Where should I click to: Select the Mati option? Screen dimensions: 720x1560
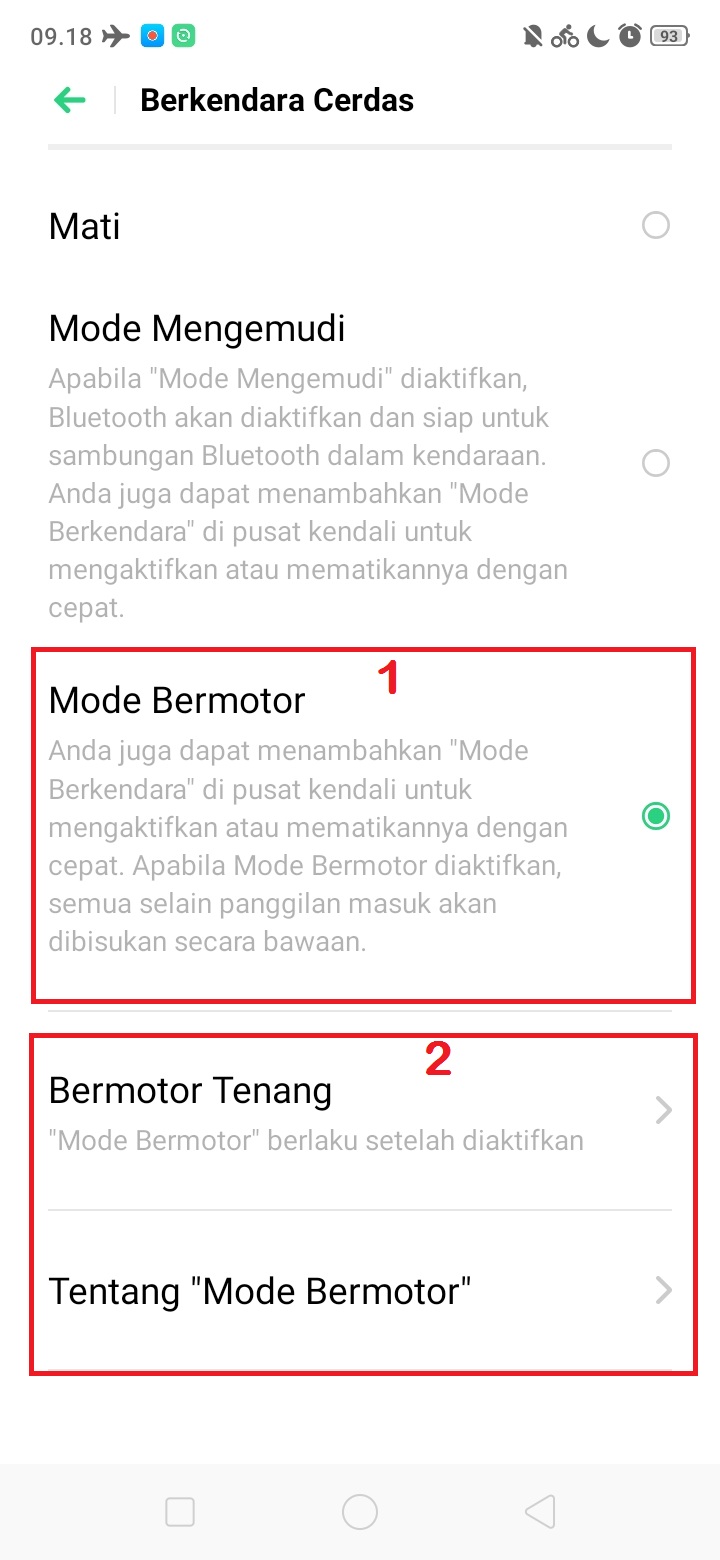tap(655, 226)
